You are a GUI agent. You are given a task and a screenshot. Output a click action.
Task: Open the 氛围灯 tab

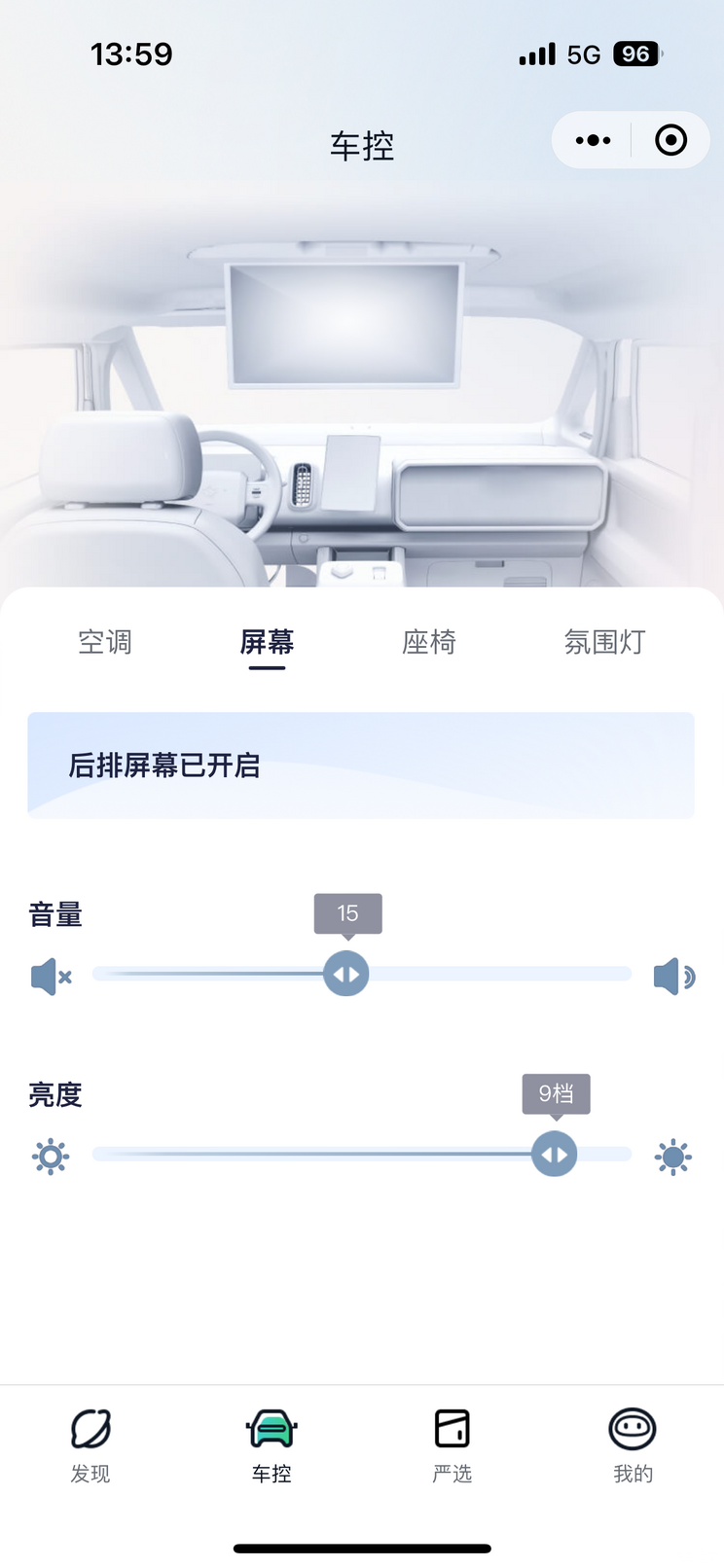click(x=604, y=642)
